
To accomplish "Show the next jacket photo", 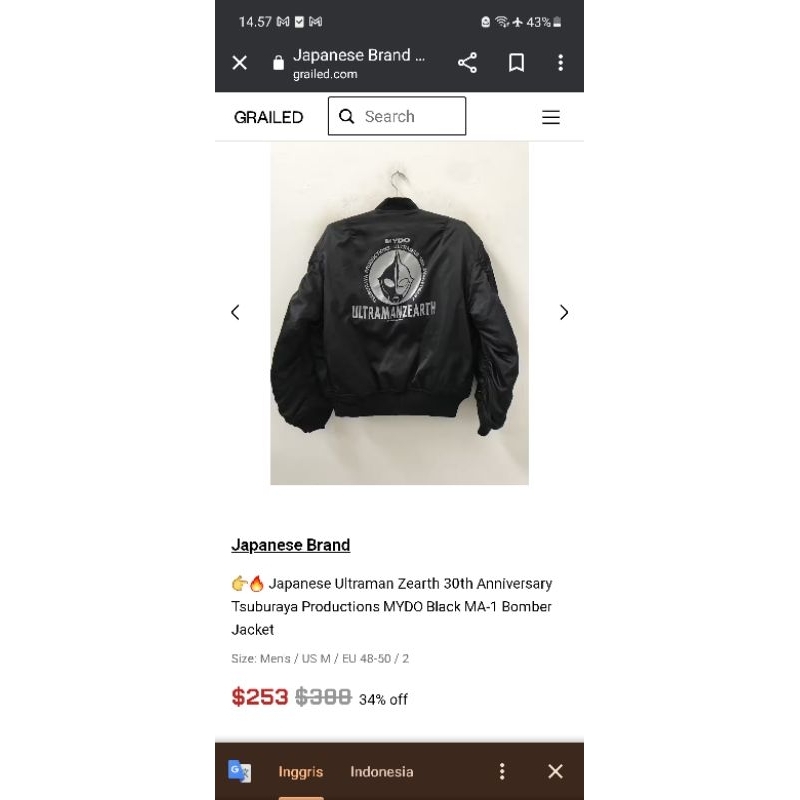I will point(563,312).
